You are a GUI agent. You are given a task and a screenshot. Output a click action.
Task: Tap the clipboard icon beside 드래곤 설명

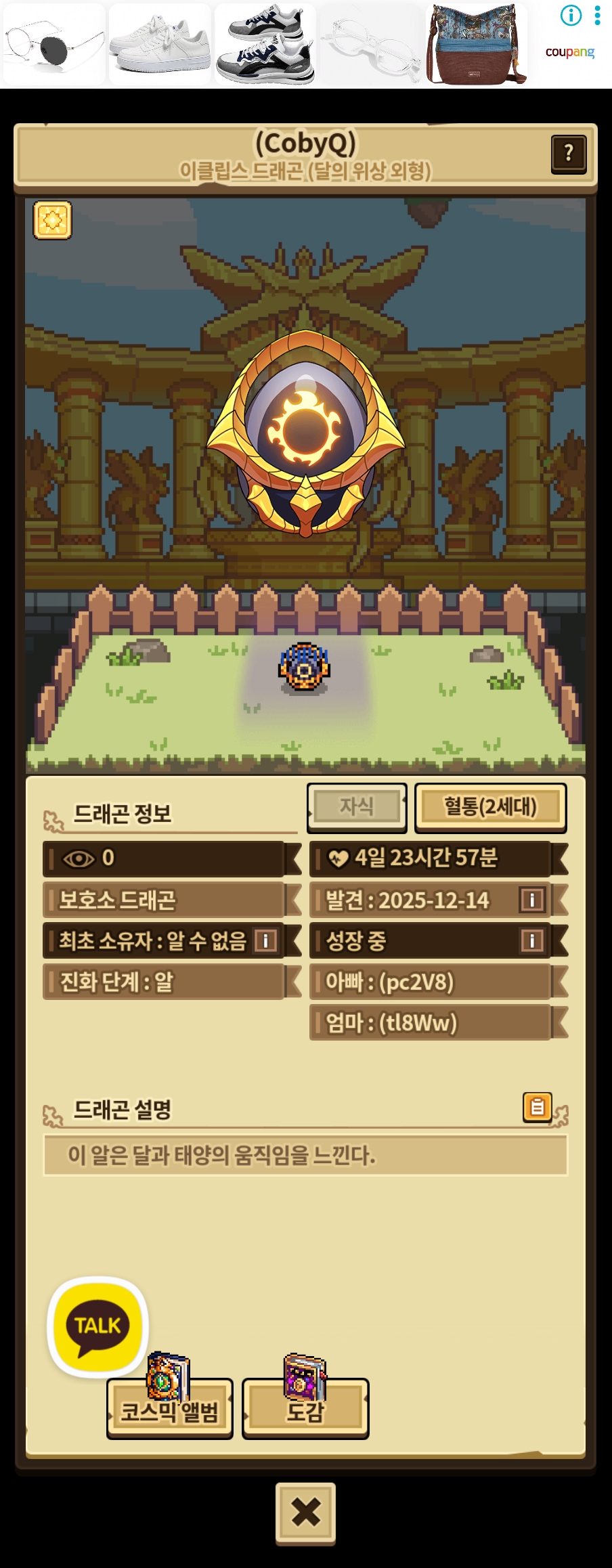(537, 1107)
